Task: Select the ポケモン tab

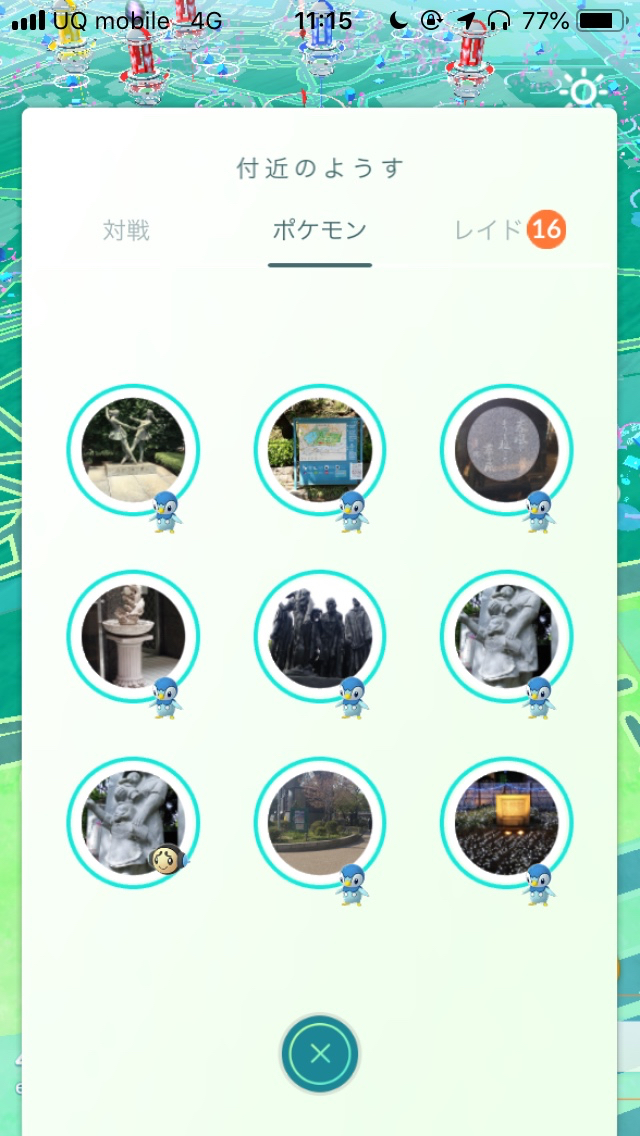Action: pyautogui.click(x=320, y=231)
